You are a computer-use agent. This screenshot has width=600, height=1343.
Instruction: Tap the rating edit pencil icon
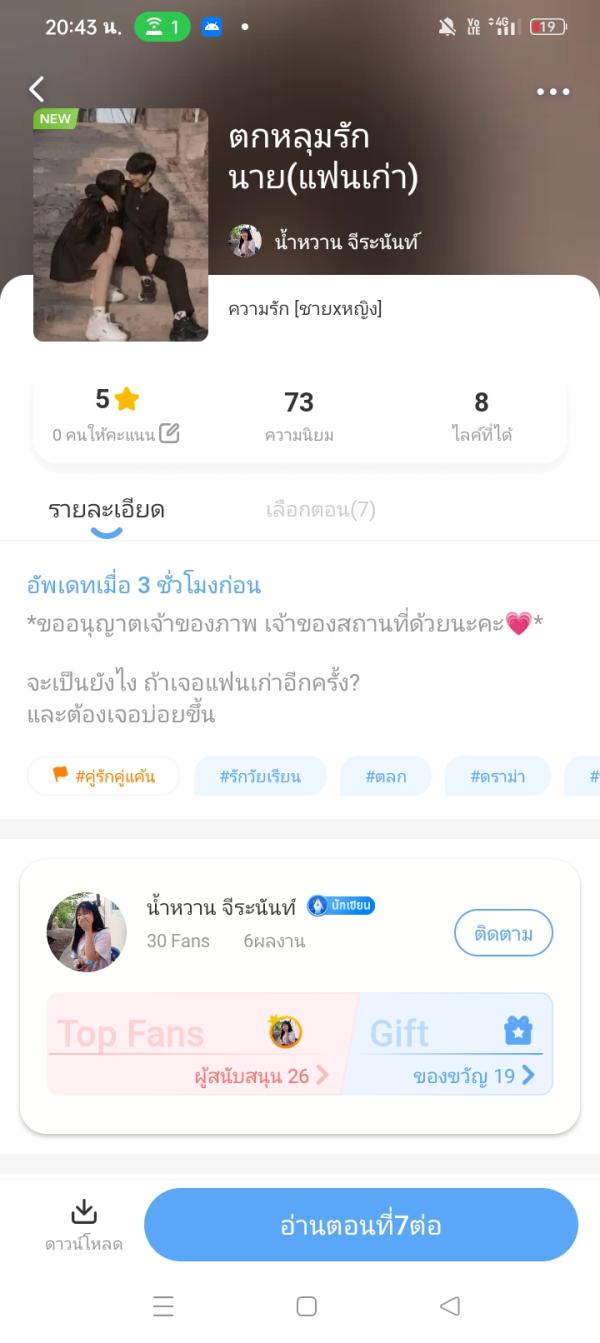[169, 433]
